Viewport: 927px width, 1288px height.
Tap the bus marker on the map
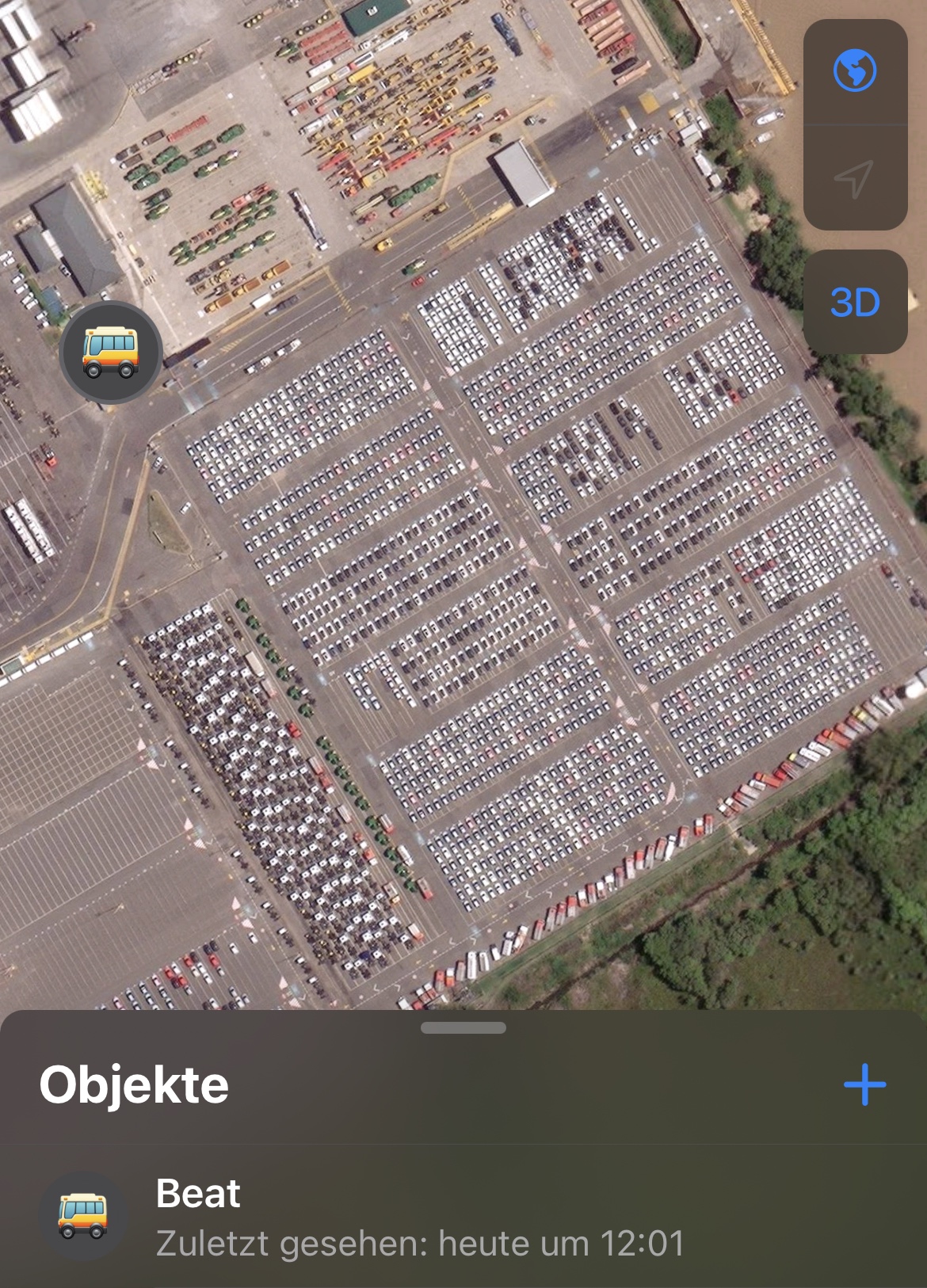tap(111, 352)
